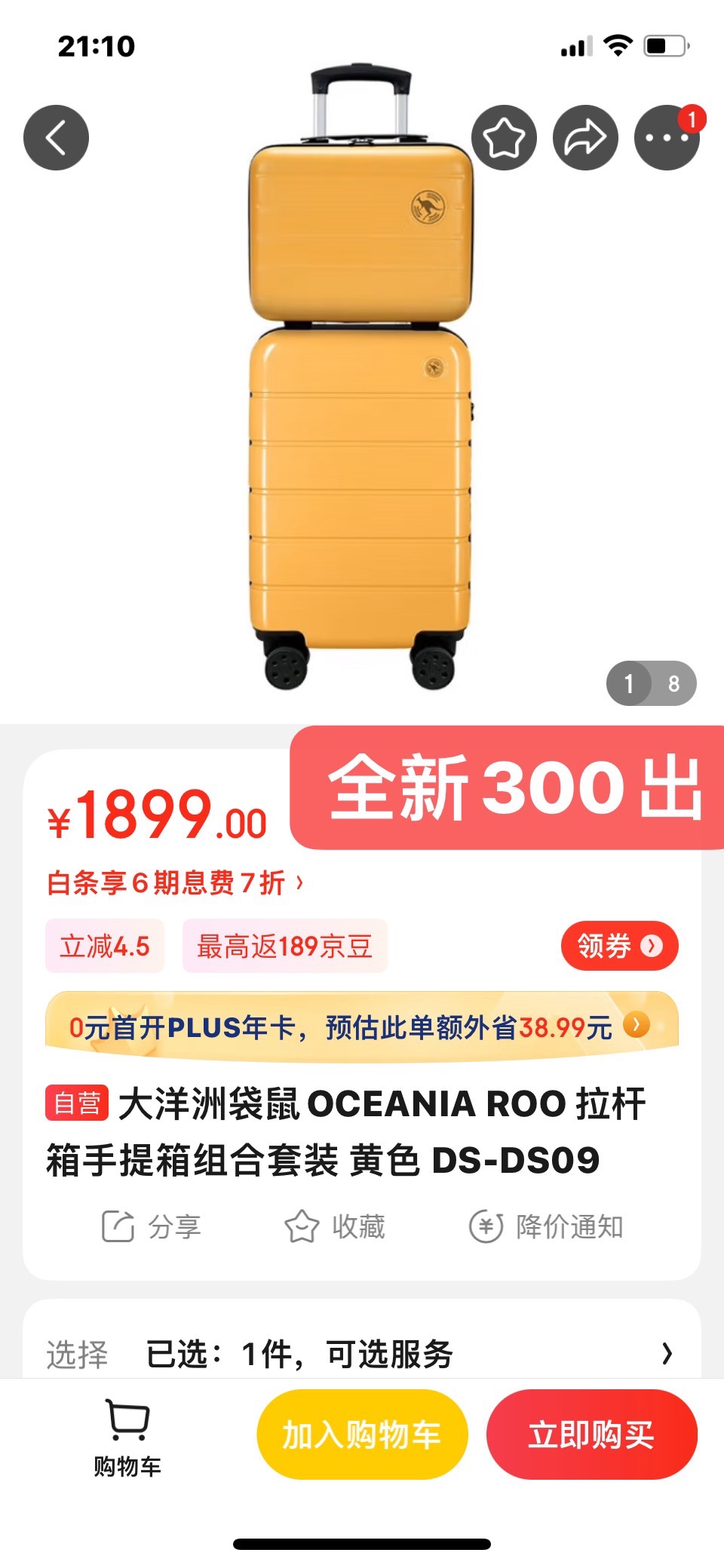Tap 收藏 to save this product
Image resolution: width=724 pixels, height=1568 pixels.
pyautogui.click(x=336, y=1226)
